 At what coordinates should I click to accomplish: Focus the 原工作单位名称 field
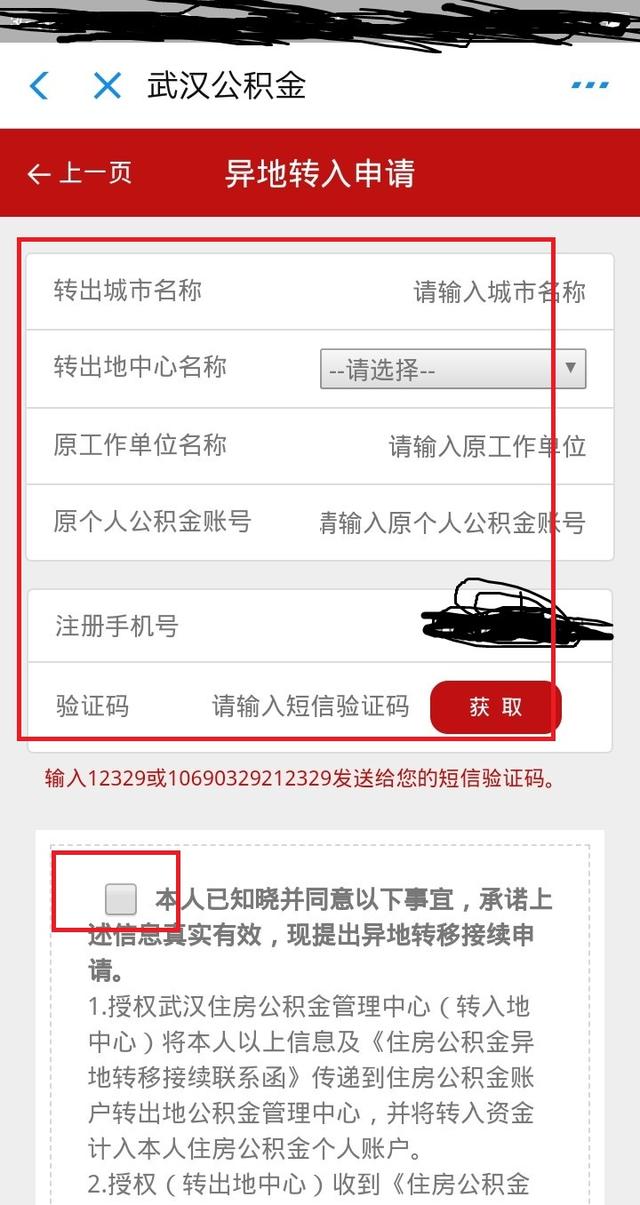tap(486, 446)
